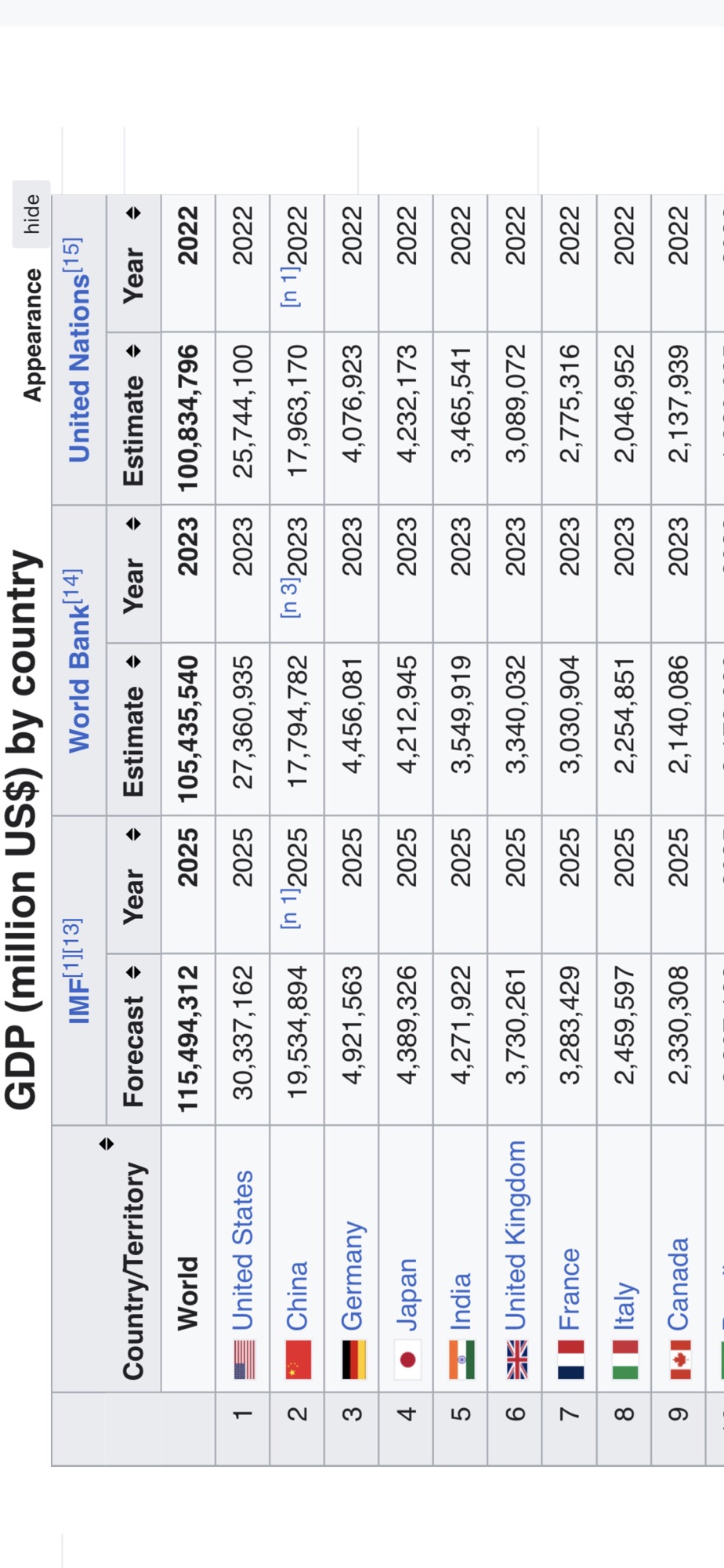
Task: Sort by United Nations Year column
Action: [x=134, y=212]
